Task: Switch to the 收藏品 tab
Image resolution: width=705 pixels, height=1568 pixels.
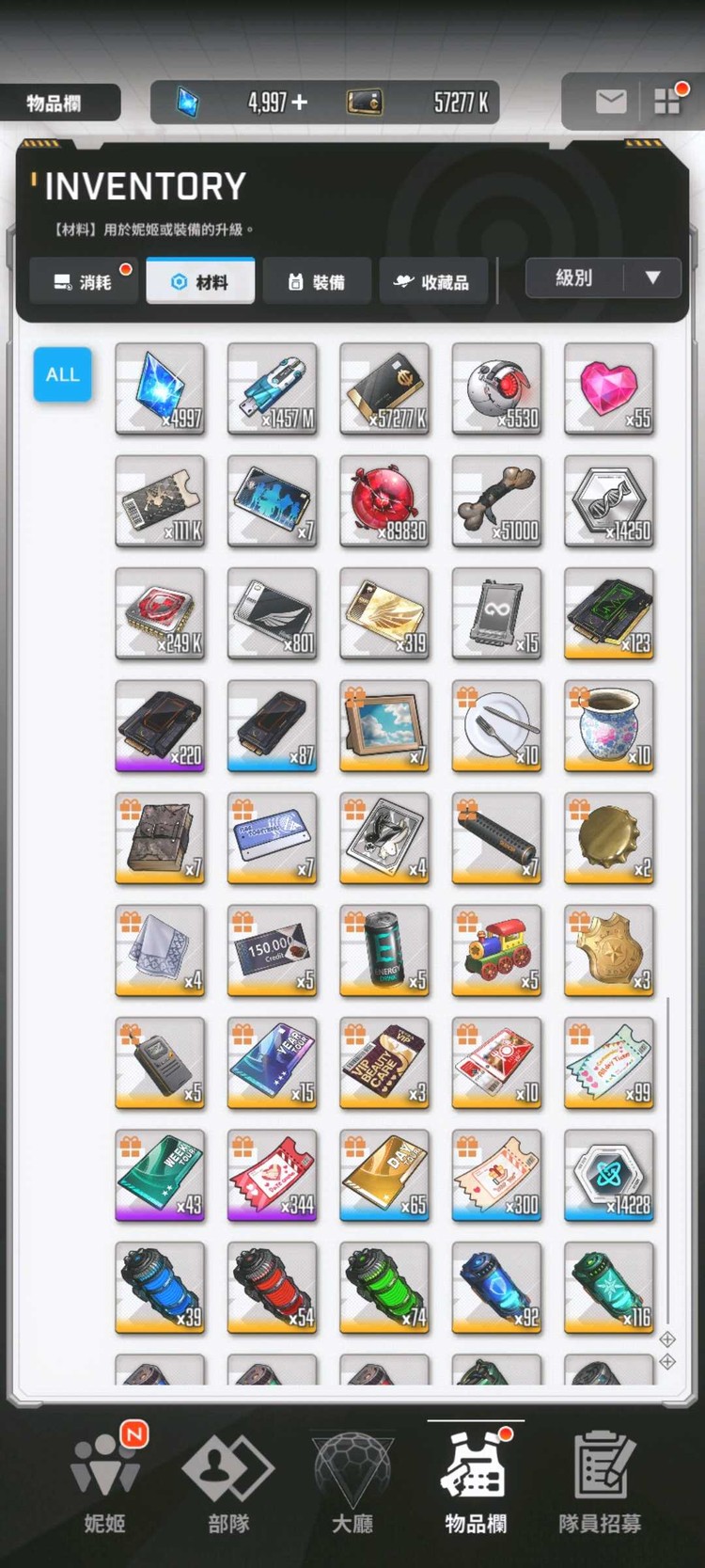Action: coord(432,281)
